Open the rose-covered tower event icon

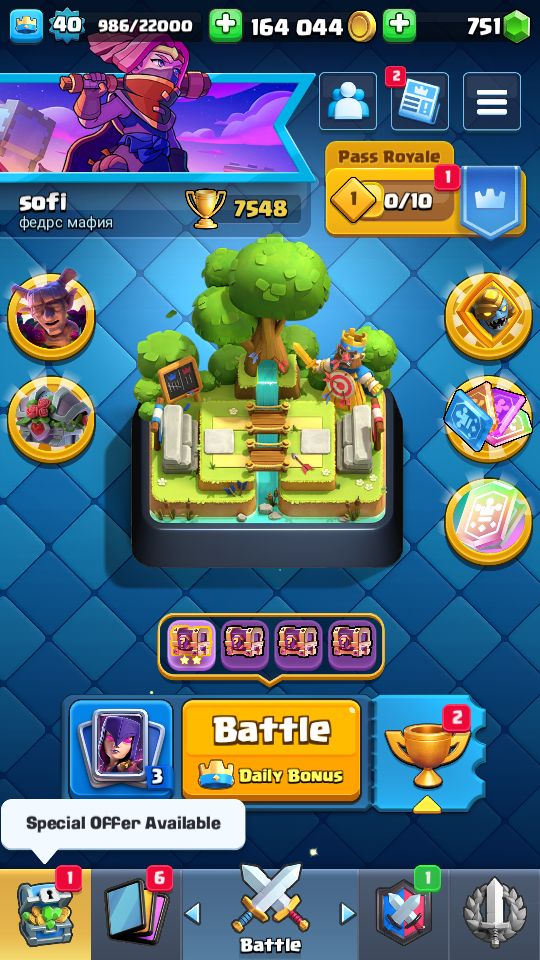click(51, 419)
